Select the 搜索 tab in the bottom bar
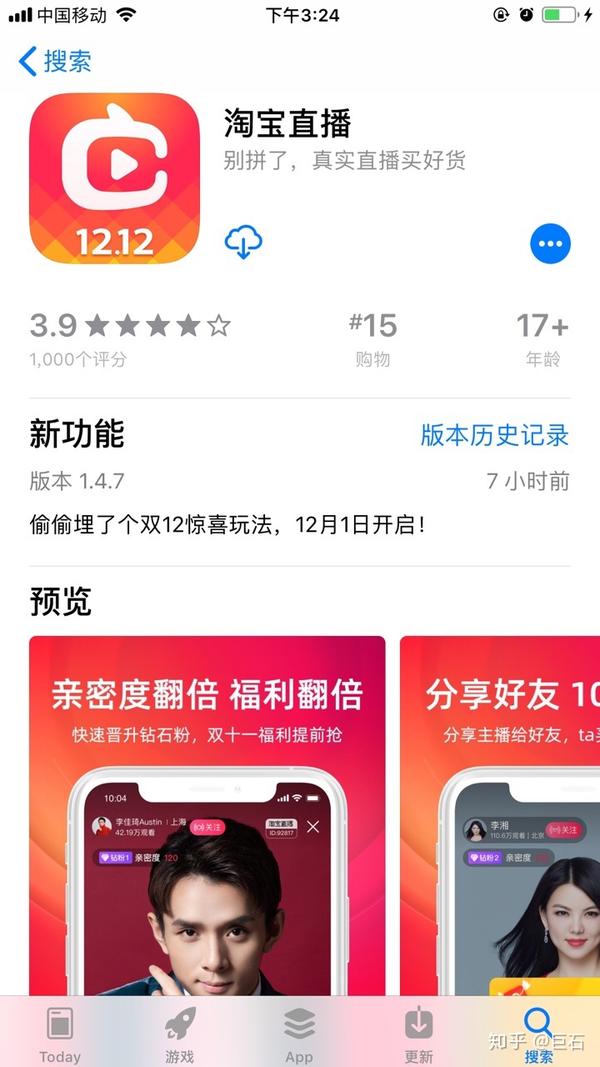The height and width of the screenshot is (1067, 600). point(539,1034)
